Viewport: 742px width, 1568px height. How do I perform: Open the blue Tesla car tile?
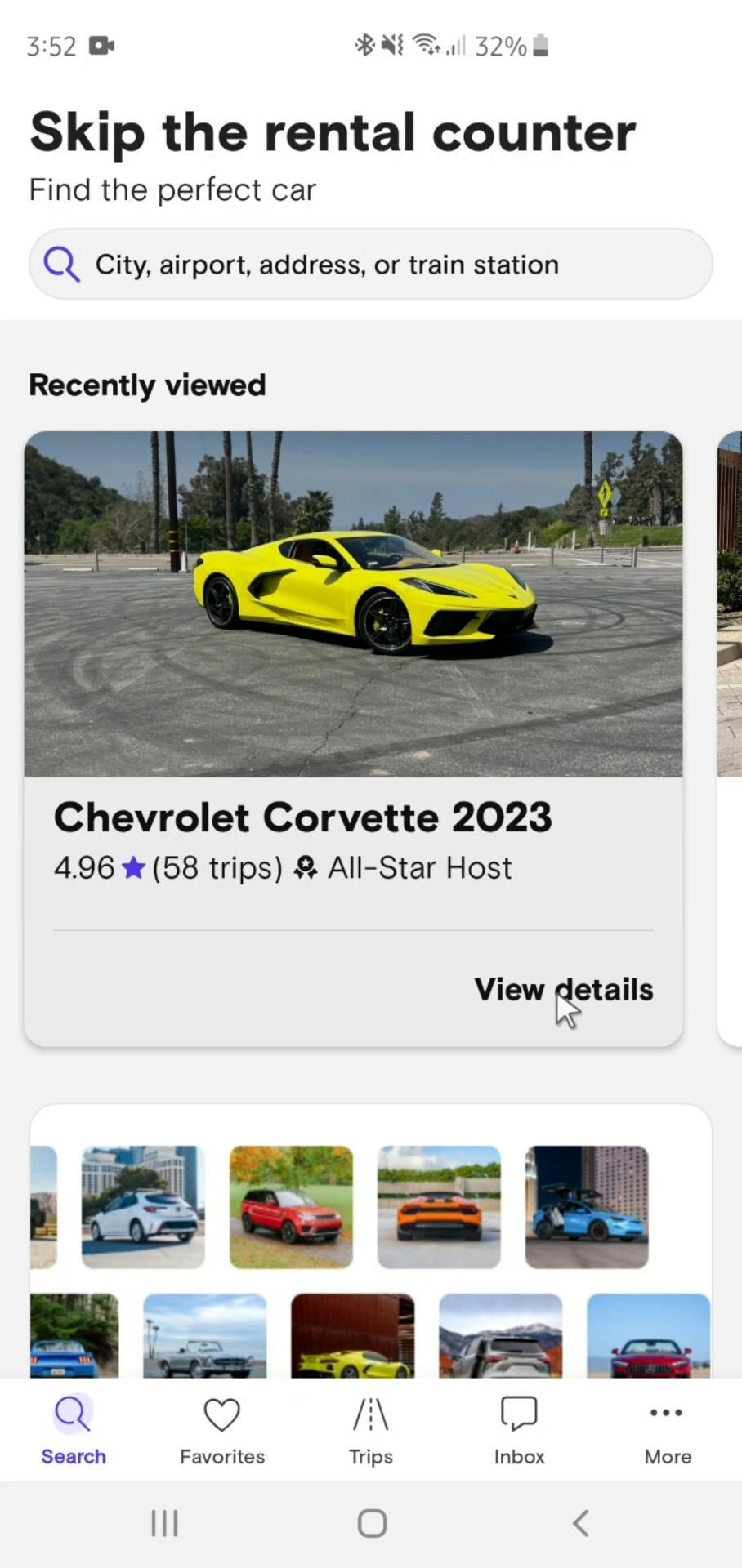point(587,1207)
